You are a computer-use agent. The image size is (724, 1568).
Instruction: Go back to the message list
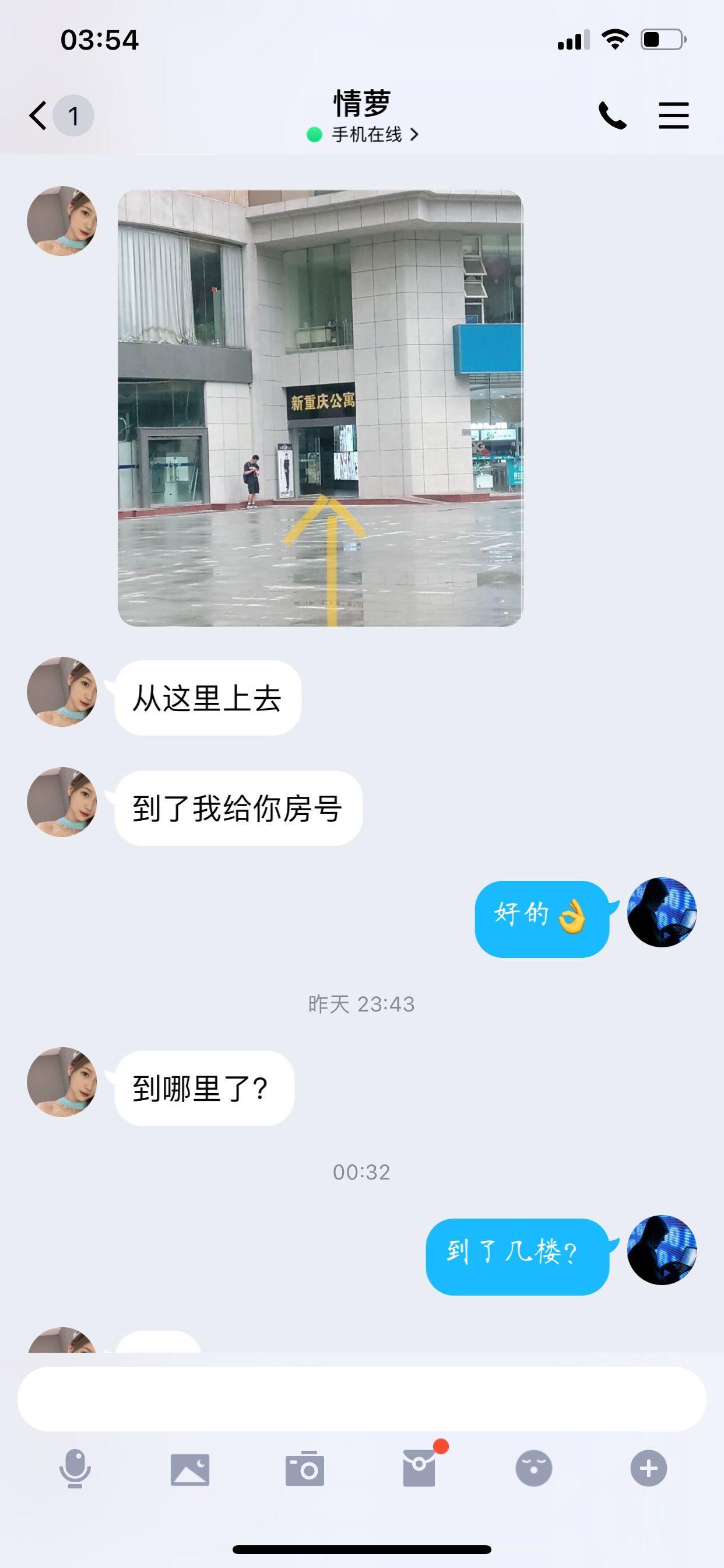point(39,115)
